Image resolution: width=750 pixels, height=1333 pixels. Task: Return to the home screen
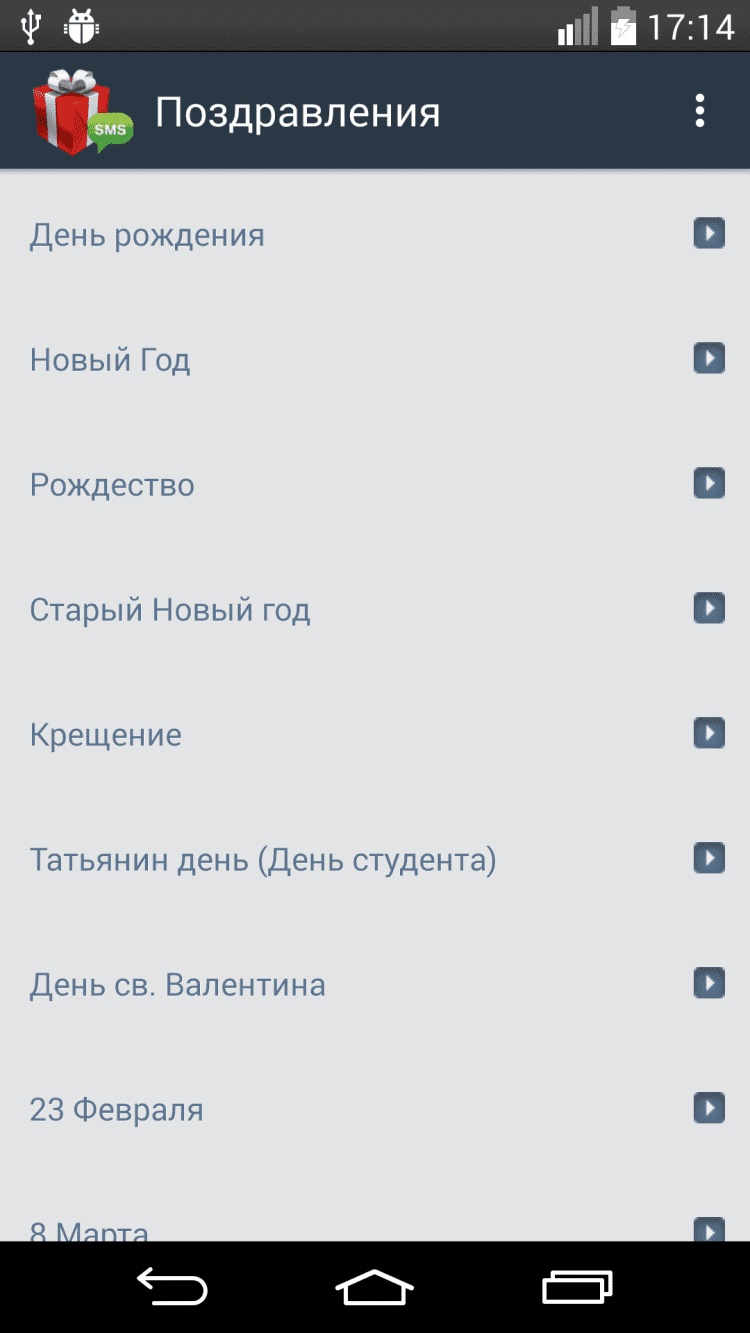click(375, 1287)
